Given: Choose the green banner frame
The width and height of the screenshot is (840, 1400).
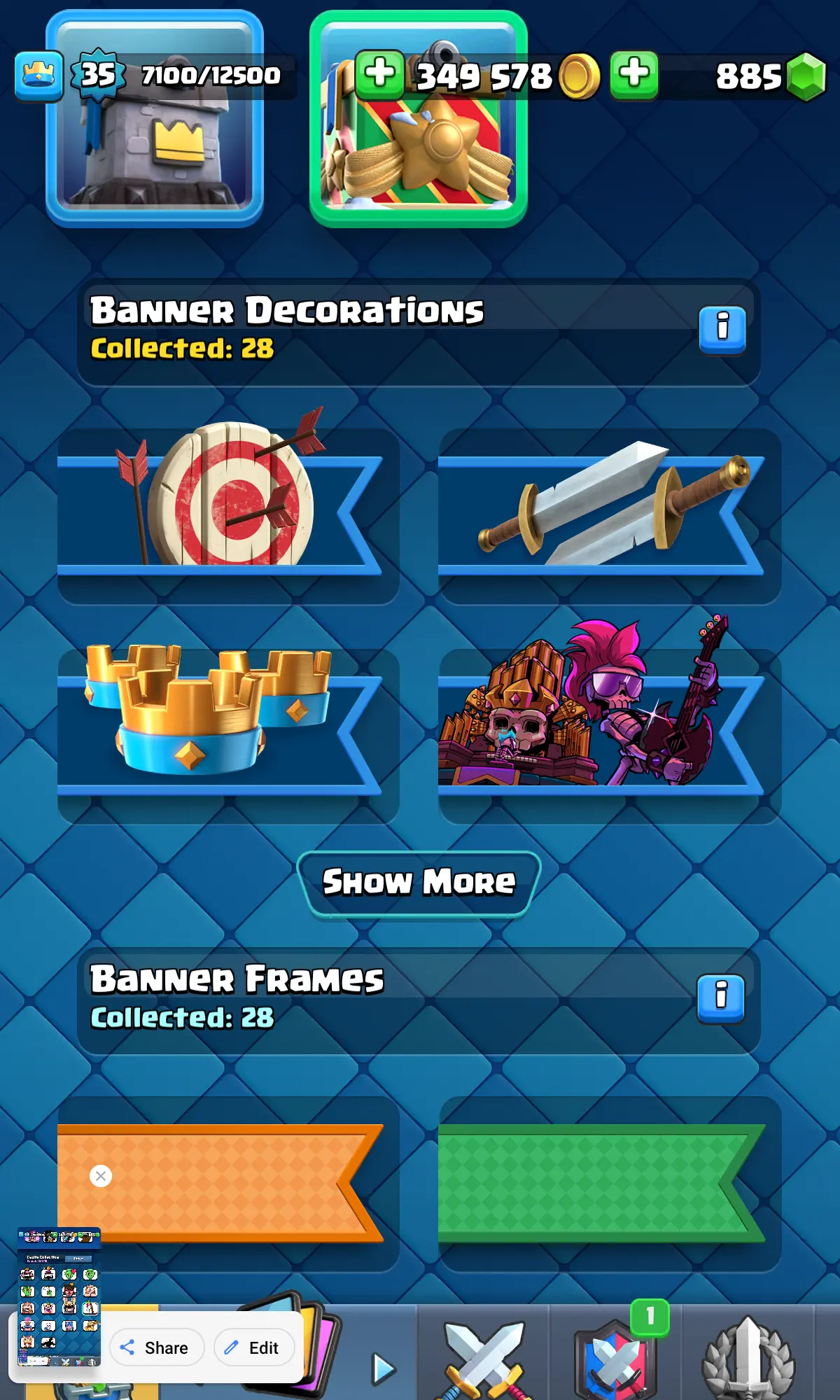Looking at the screenshot, I should pyautogui.click(x=609, y=1183).
